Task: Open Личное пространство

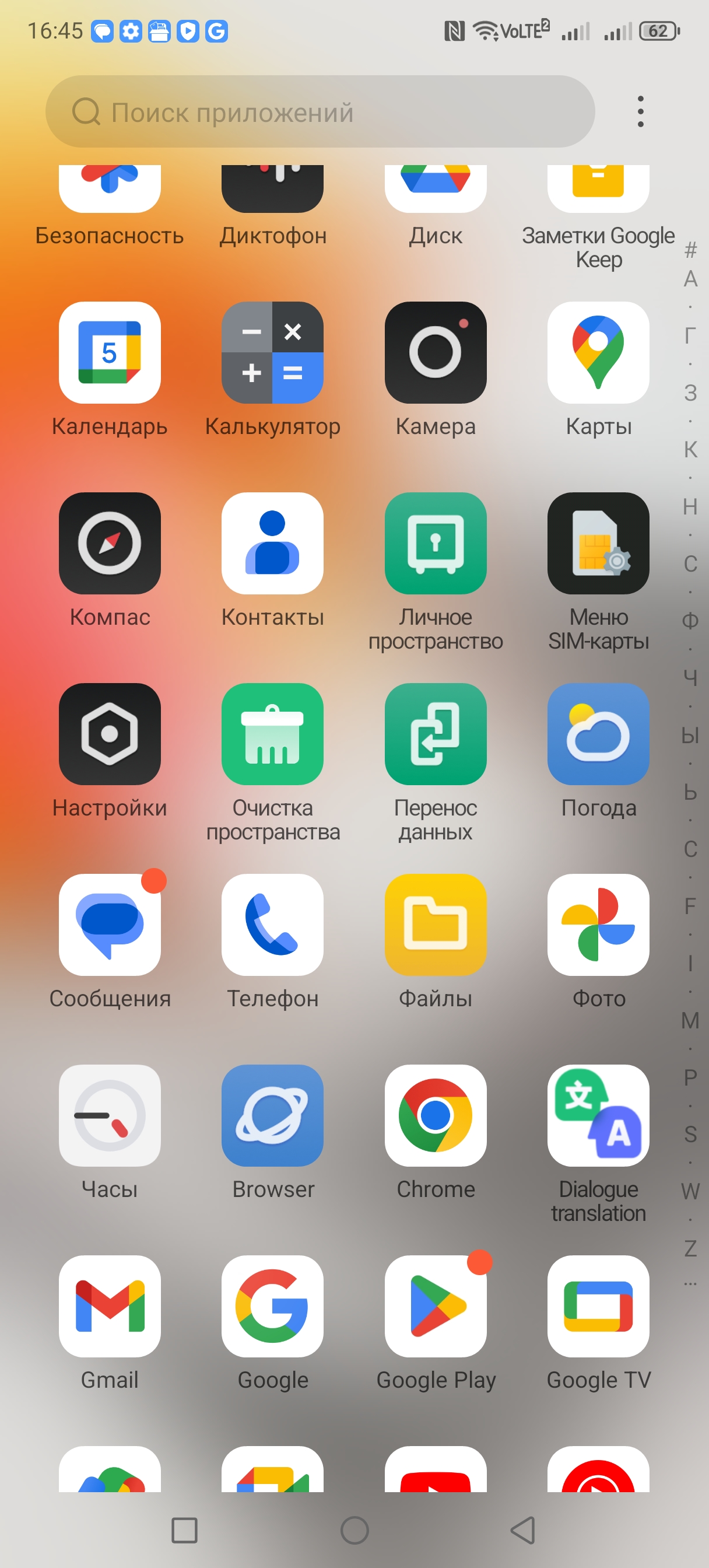Action: point(435,544)
